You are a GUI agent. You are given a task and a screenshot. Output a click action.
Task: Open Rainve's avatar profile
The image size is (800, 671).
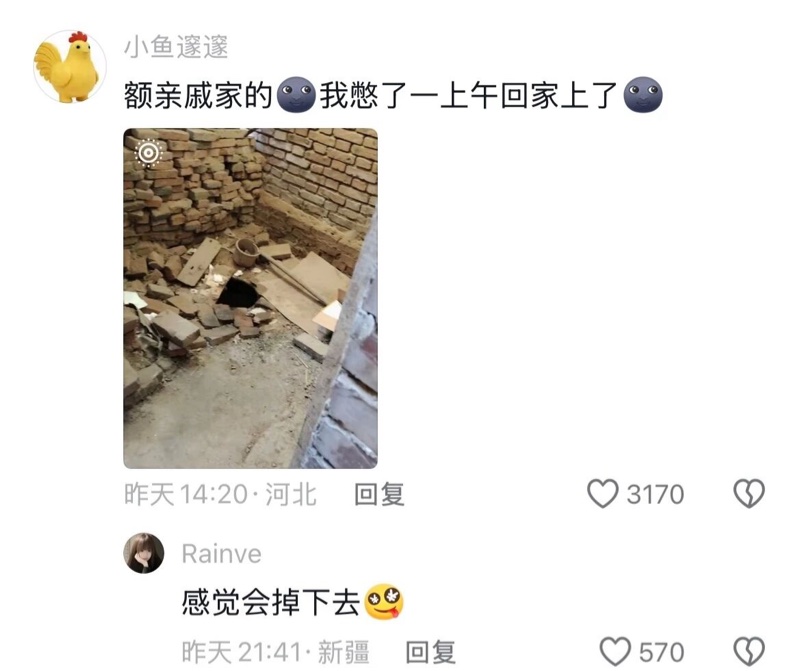pos(143,553)
